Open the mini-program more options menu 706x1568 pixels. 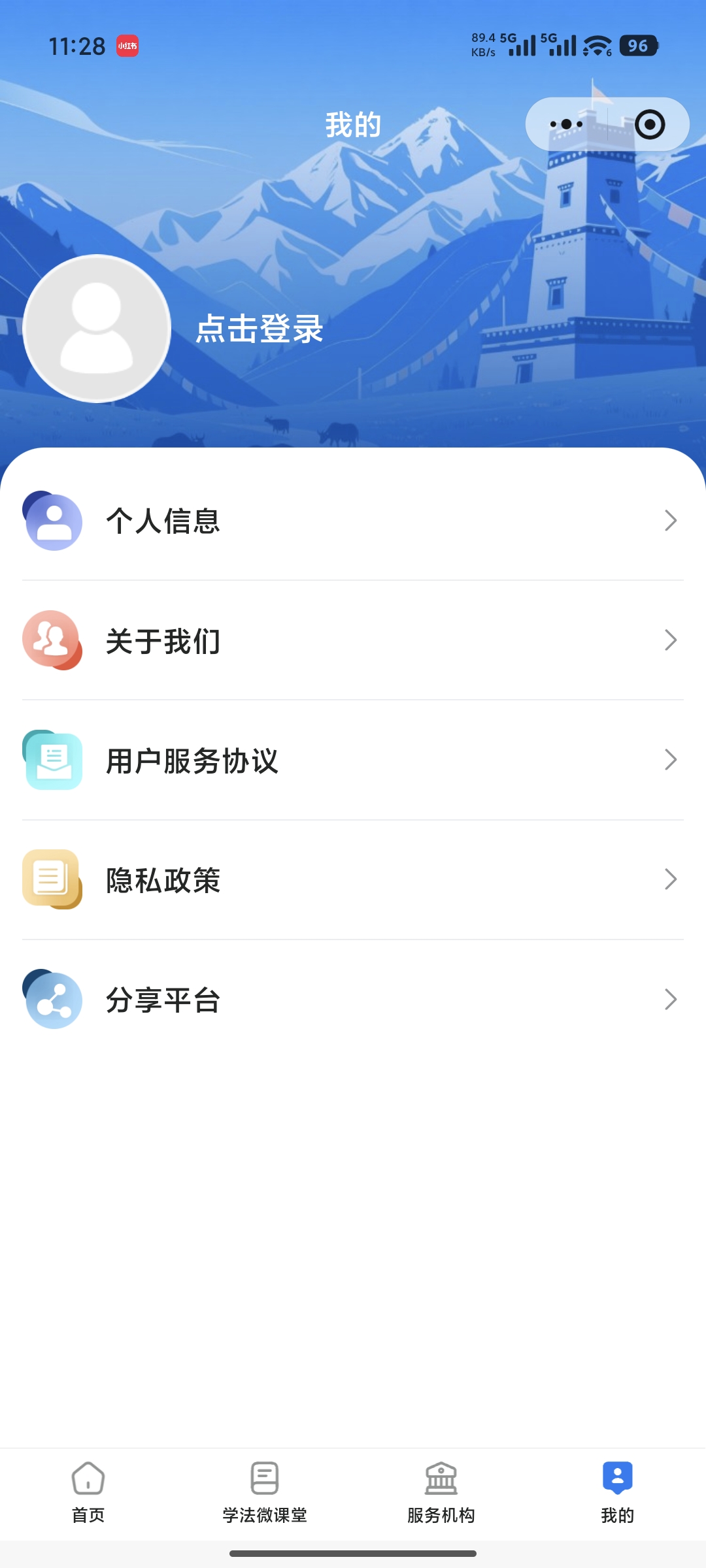click(566, 124)
